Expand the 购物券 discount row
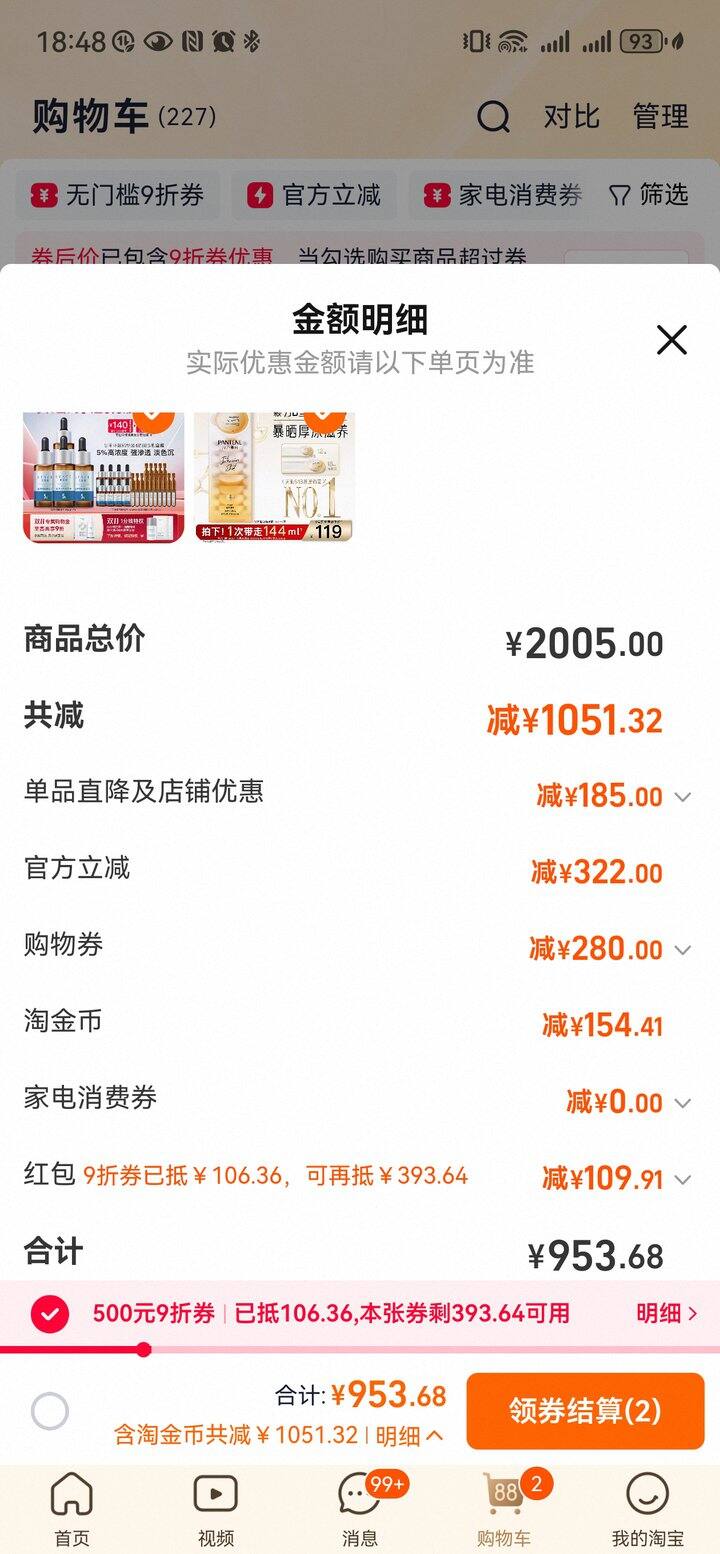The width and height of the screenshot is (720, 1554). pos(682,949)
